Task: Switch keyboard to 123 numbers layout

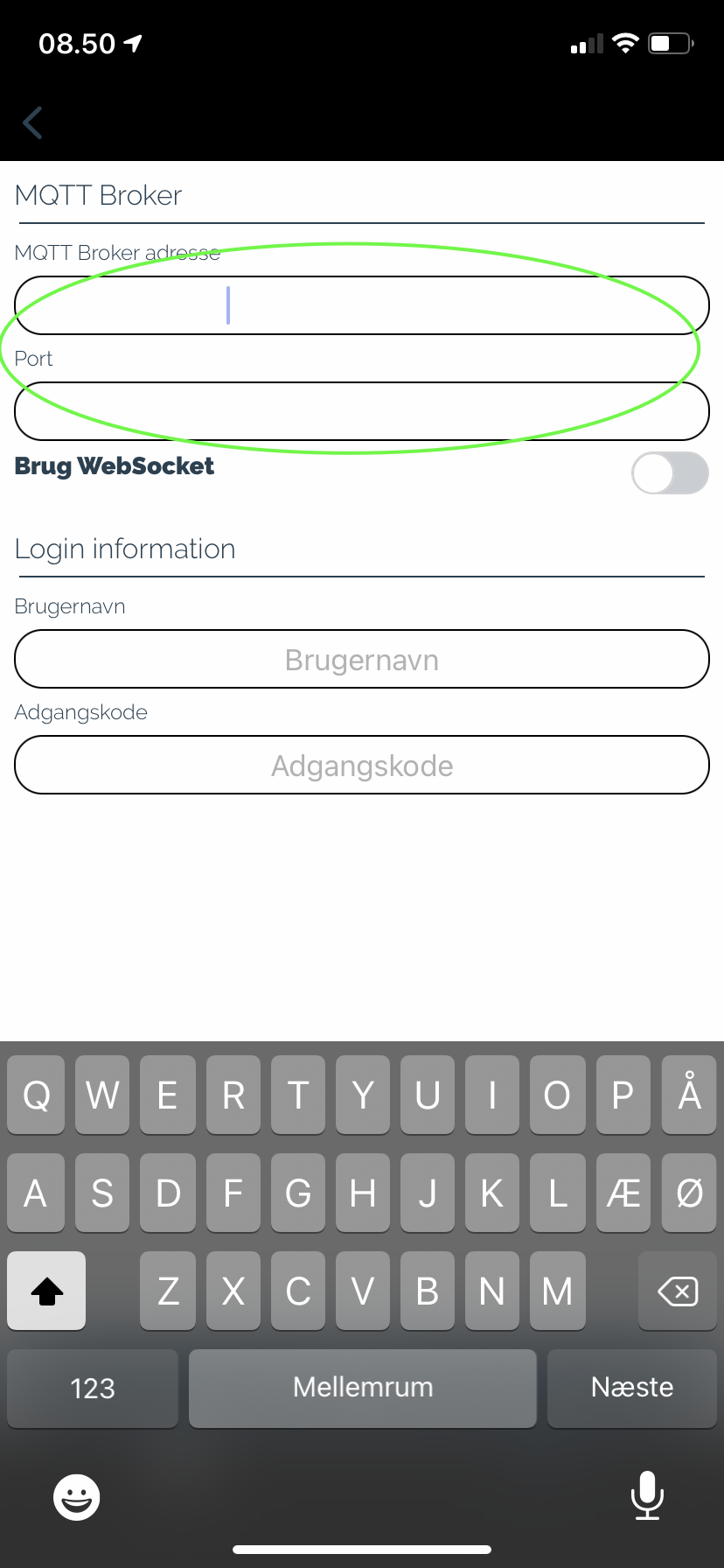Action: (93, 1388)
